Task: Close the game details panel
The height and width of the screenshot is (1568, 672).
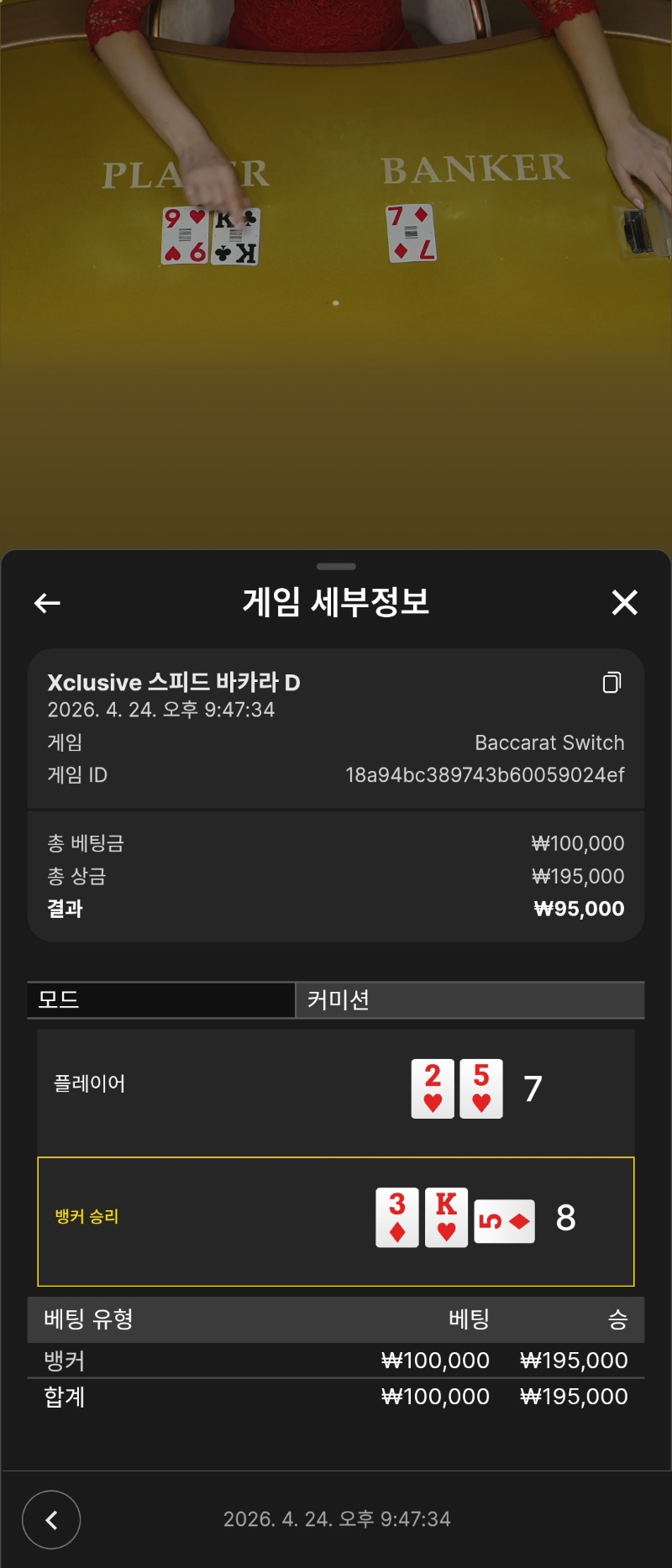Action: click(624, 602)
